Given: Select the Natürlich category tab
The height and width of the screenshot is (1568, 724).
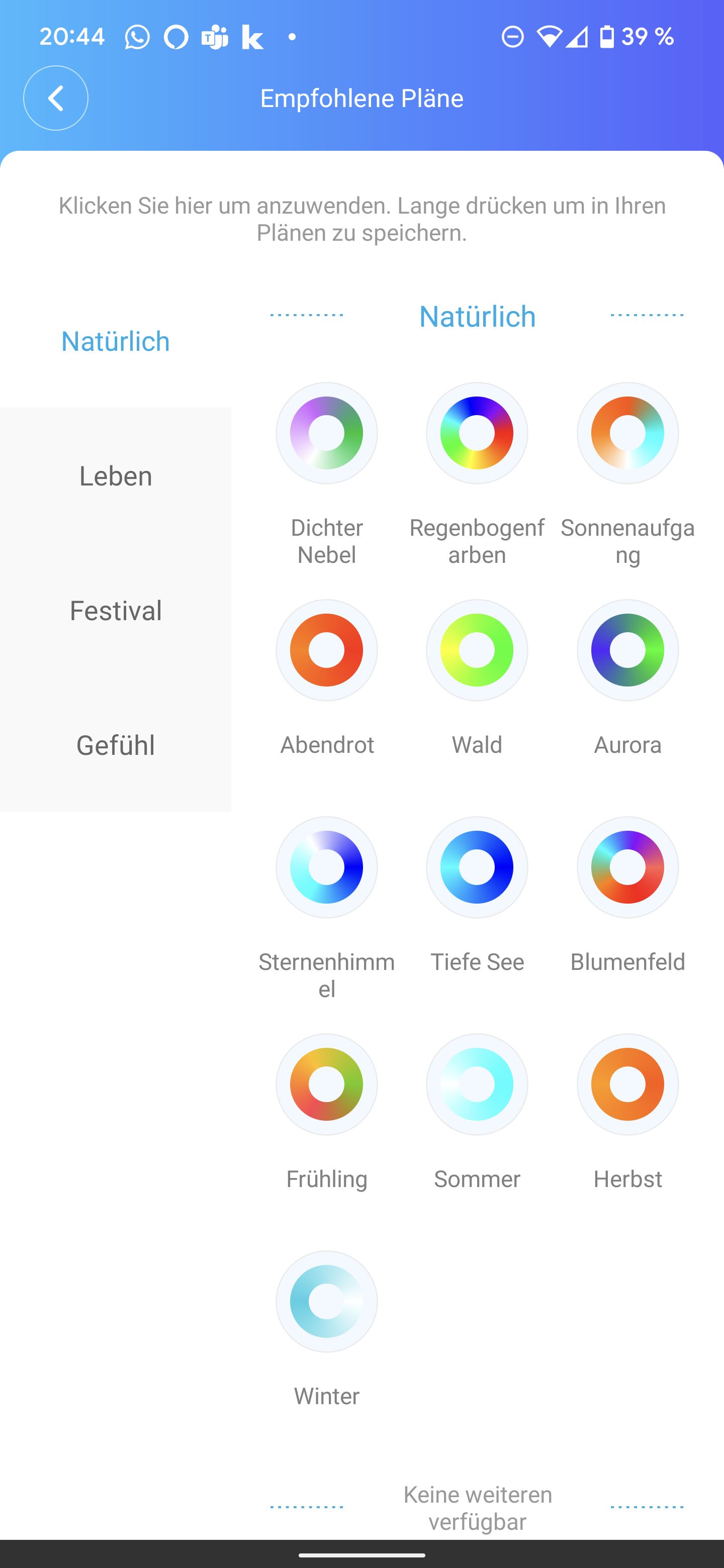Looking at the screenshot, I should (115, 341).
